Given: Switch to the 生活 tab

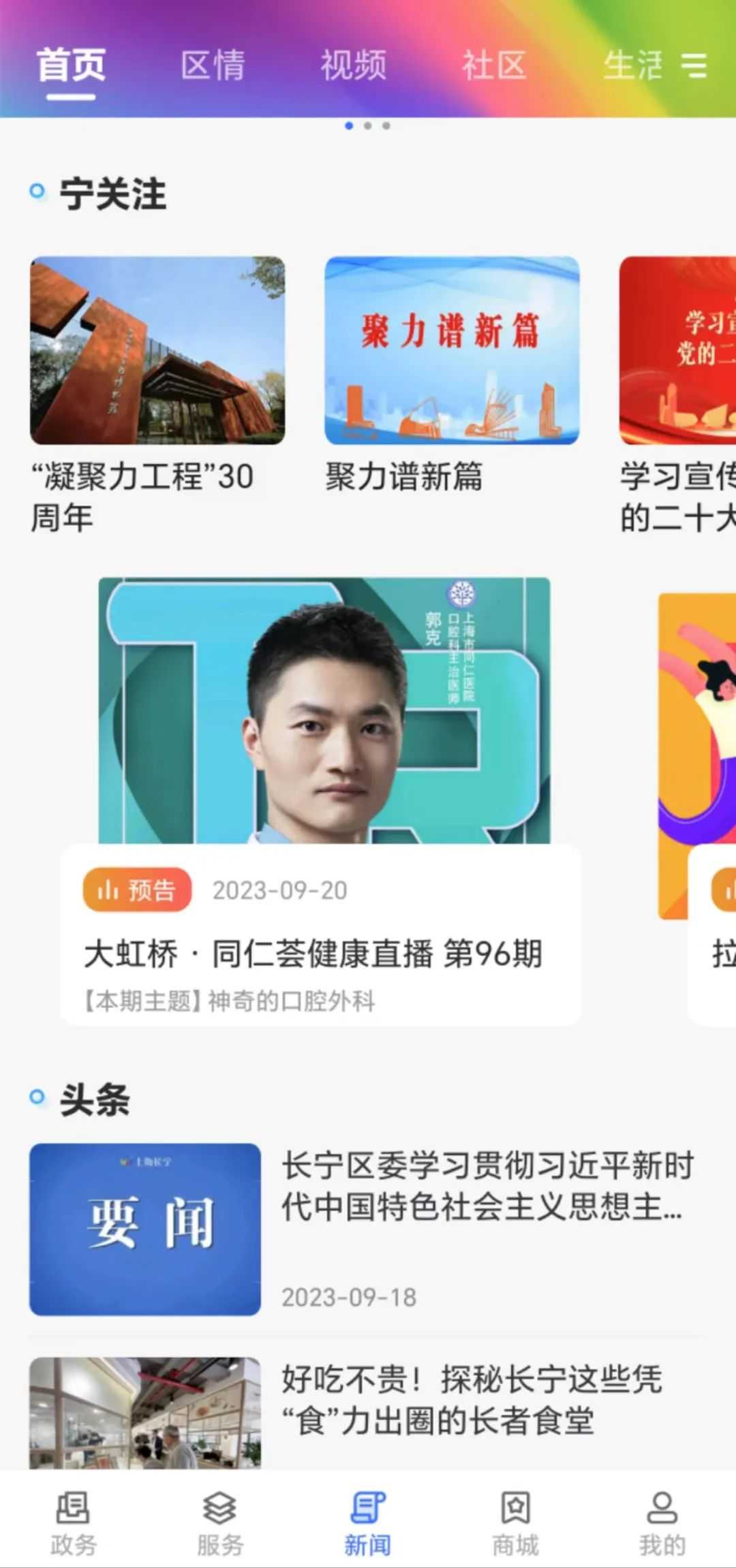Looking at the screenshot, I should [x=632, y=65].
